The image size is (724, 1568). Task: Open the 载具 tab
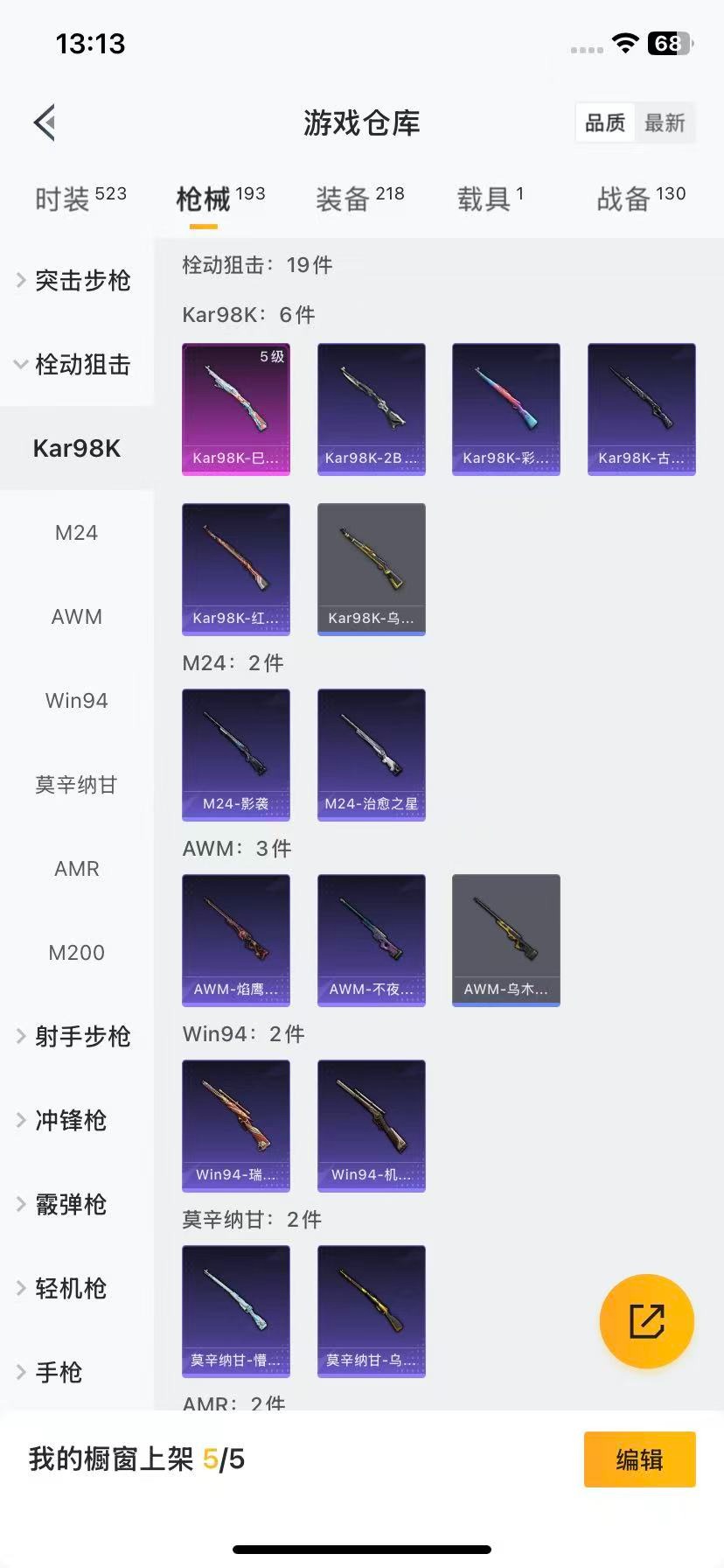click(x=490, y=199)
